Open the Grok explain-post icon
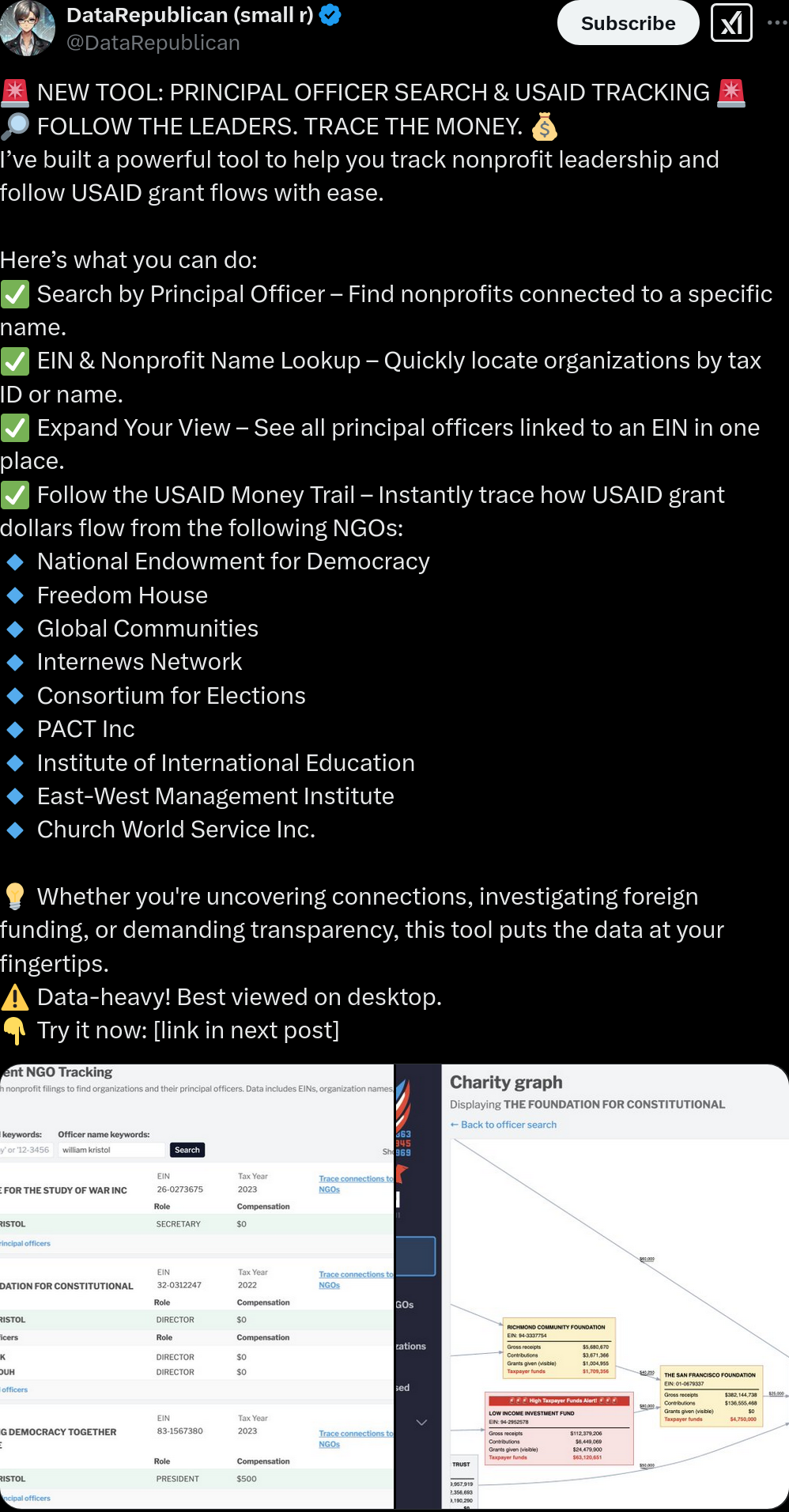This screenshot has width=789, height=1512. click(731, 23)
